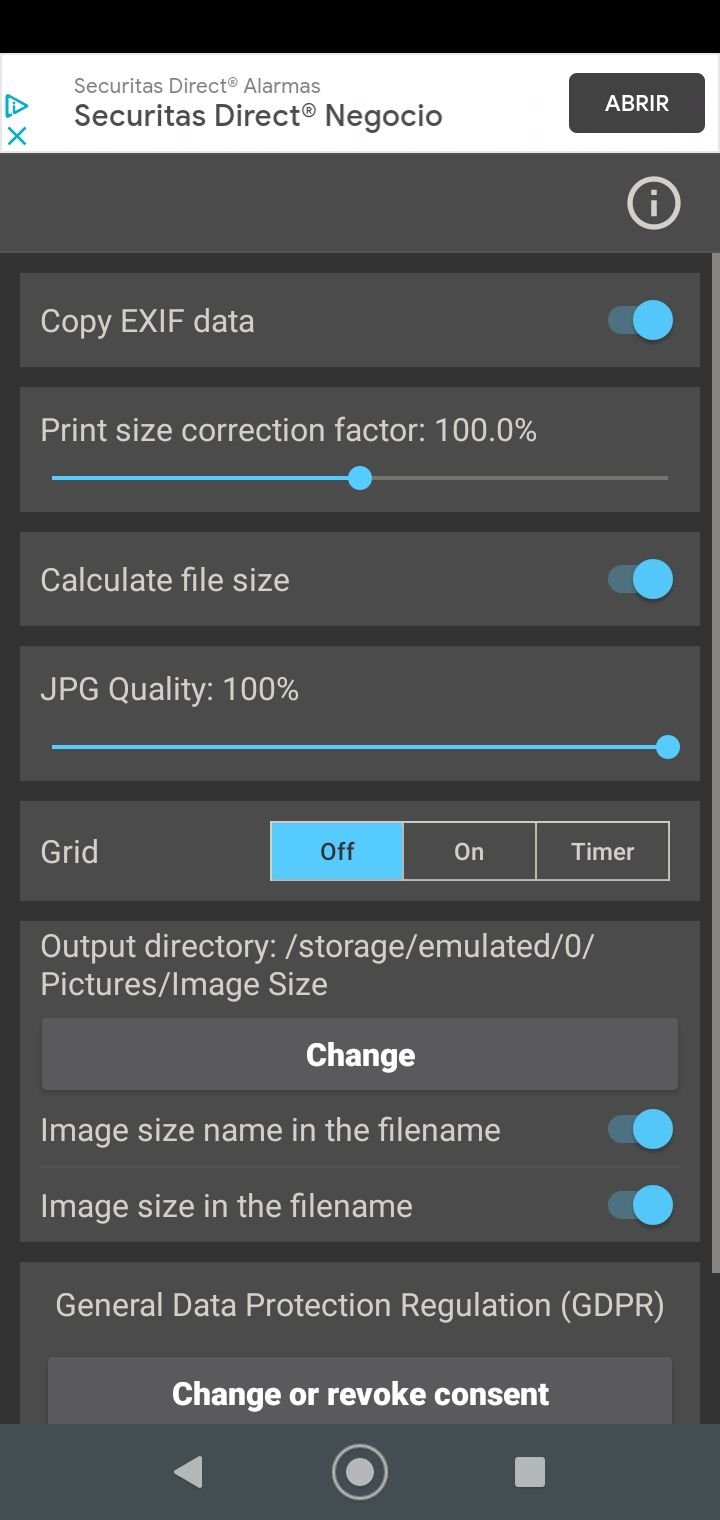Open recent apps from the navigation bar
Image resolution: width=720 pixels, height=1520 pixels.
tap(529, 1472)
